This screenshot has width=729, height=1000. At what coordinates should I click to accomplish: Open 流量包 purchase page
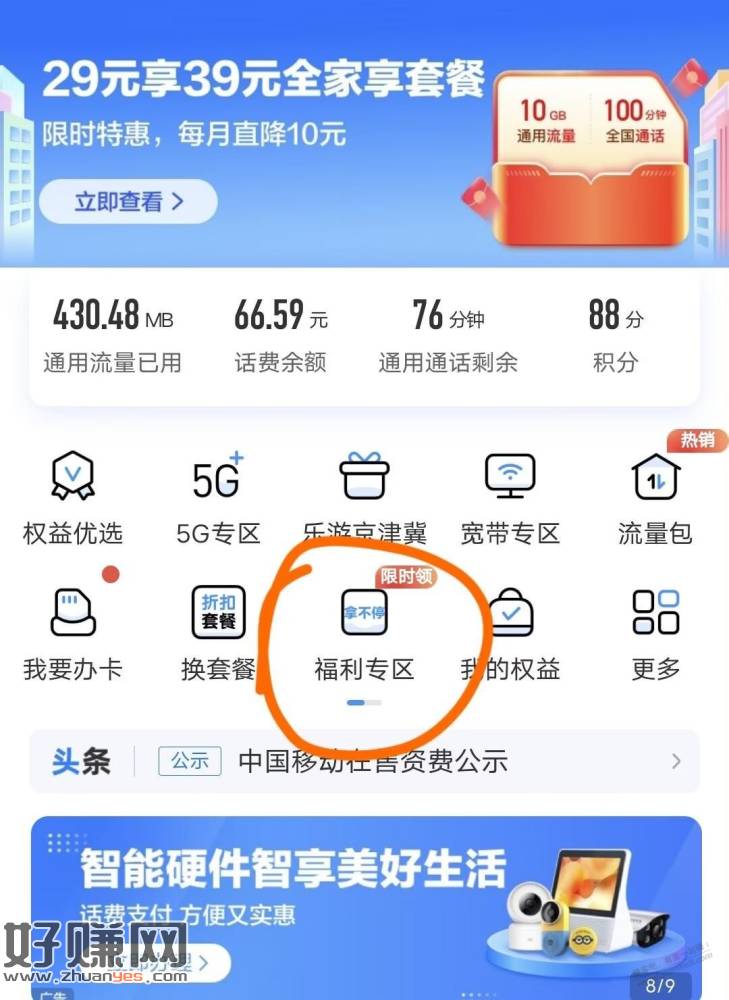pos(656,497)
